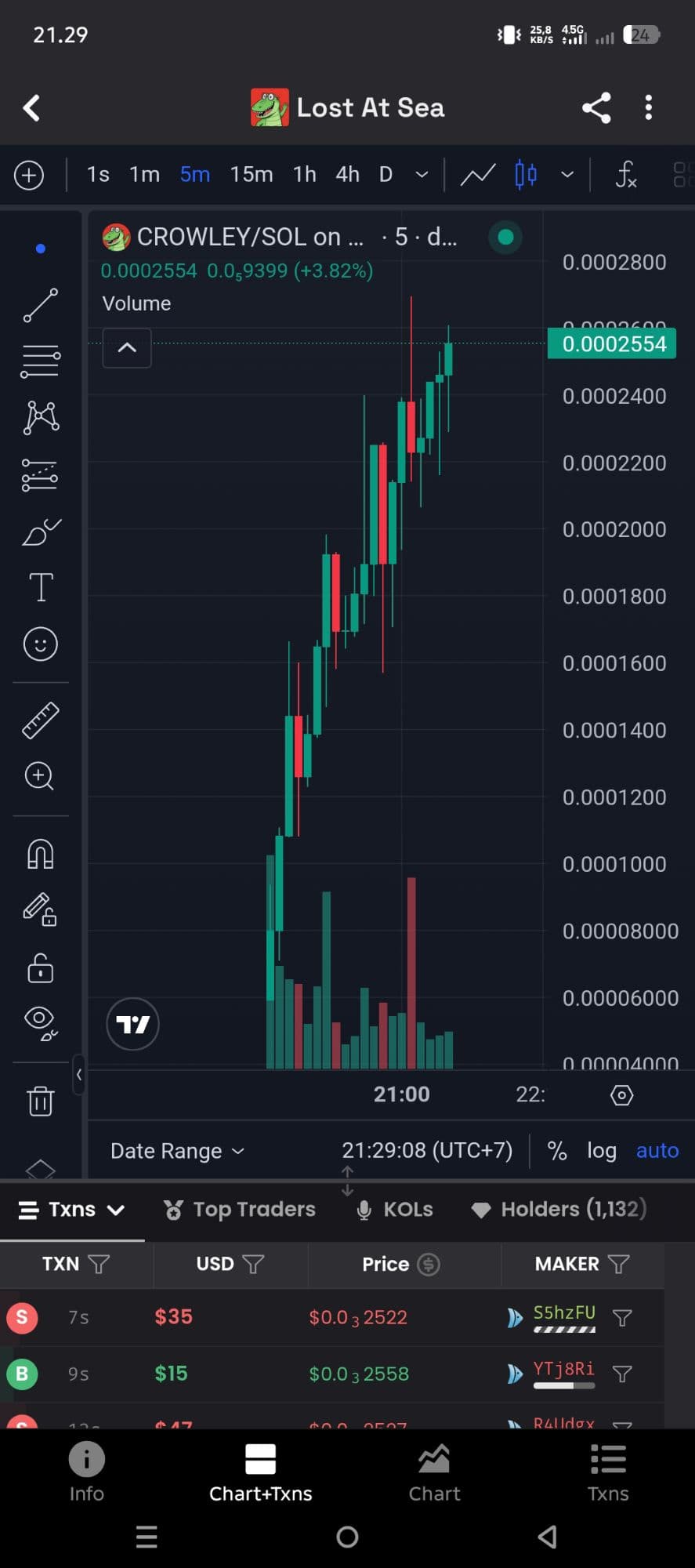Image resolution: width=695 pixels, height=1568 pixels.
Task: Open the three-dot overflow menu
Action: point(649,108)
